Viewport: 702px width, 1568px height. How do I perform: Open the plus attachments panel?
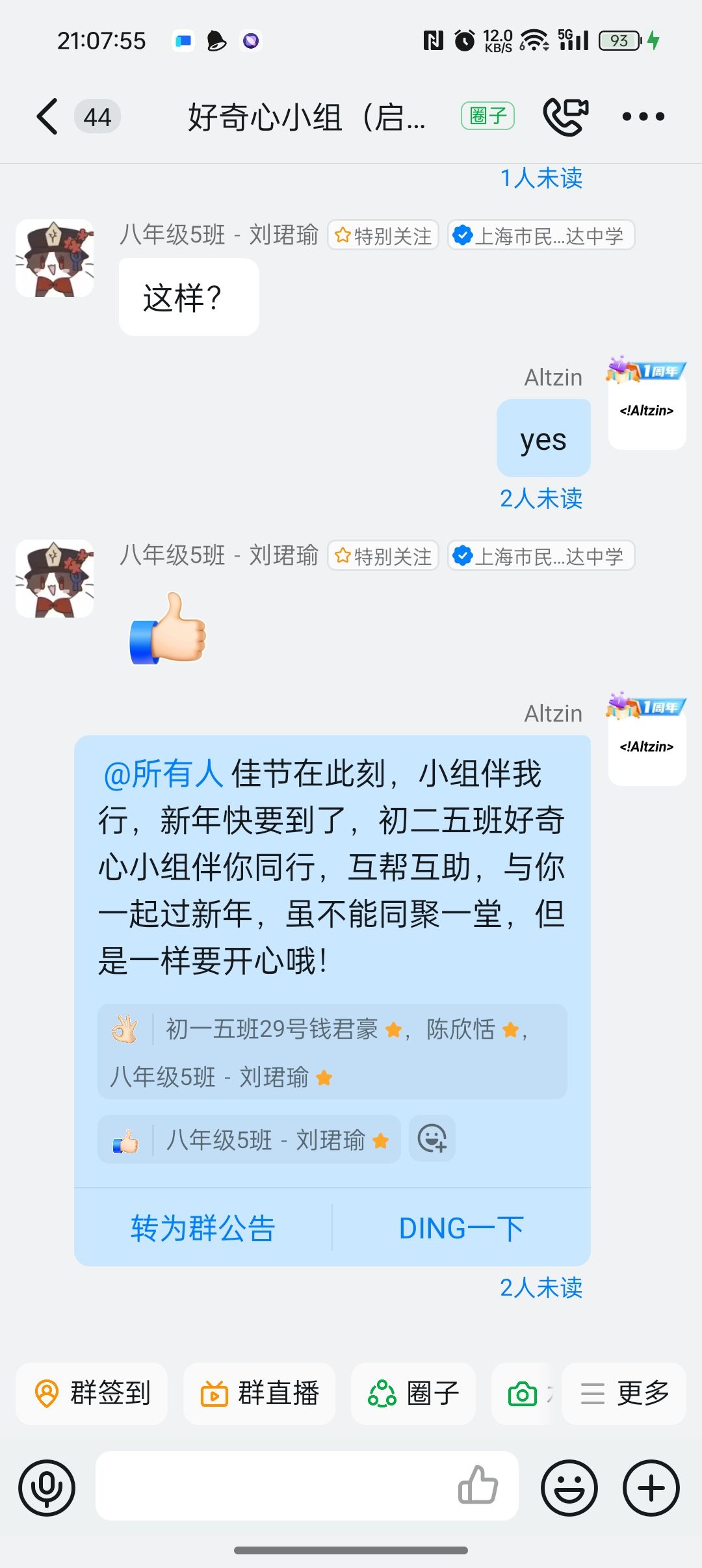click(651, 1487)
